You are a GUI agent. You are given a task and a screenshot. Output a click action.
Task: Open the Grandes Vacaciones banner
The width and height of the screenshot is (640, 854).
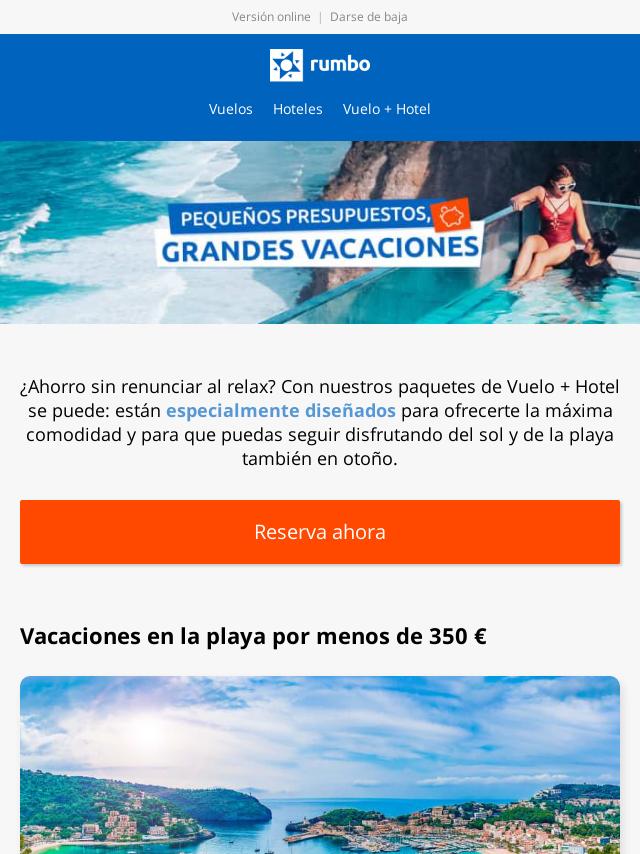320,233
